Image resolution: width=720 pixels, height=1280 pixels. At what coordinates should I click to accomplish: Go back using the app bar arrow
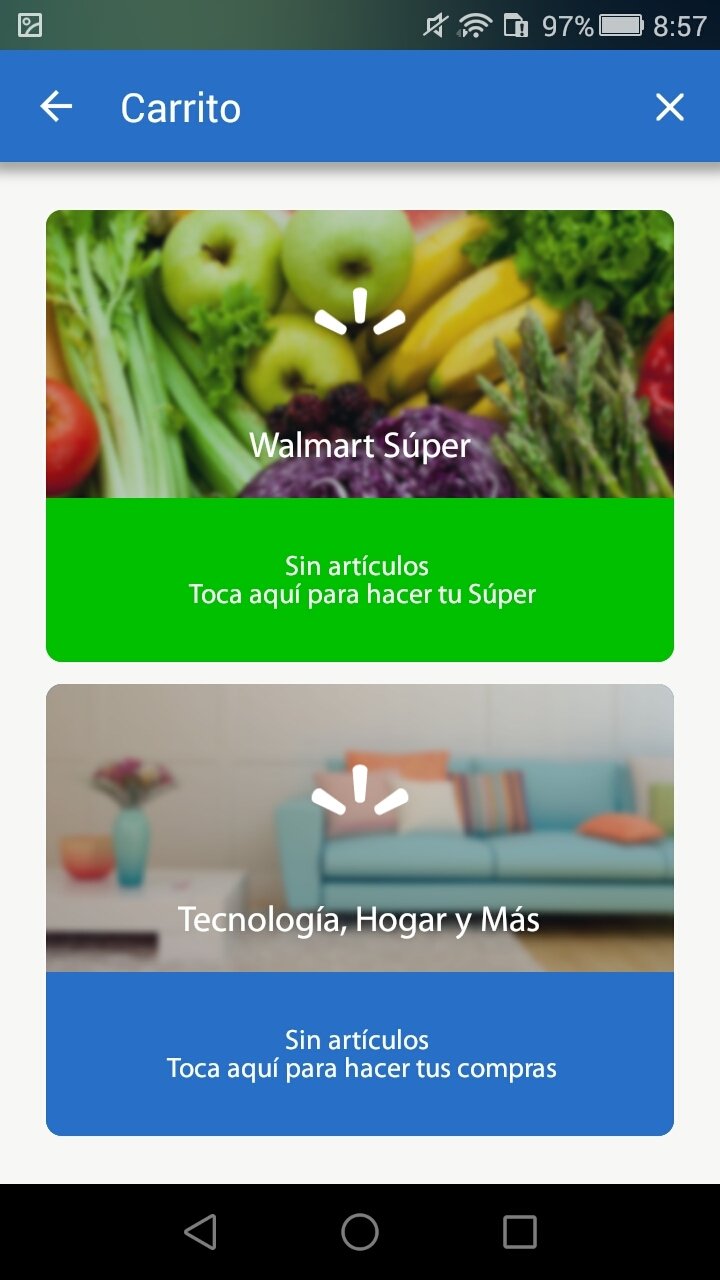[57, 107]
